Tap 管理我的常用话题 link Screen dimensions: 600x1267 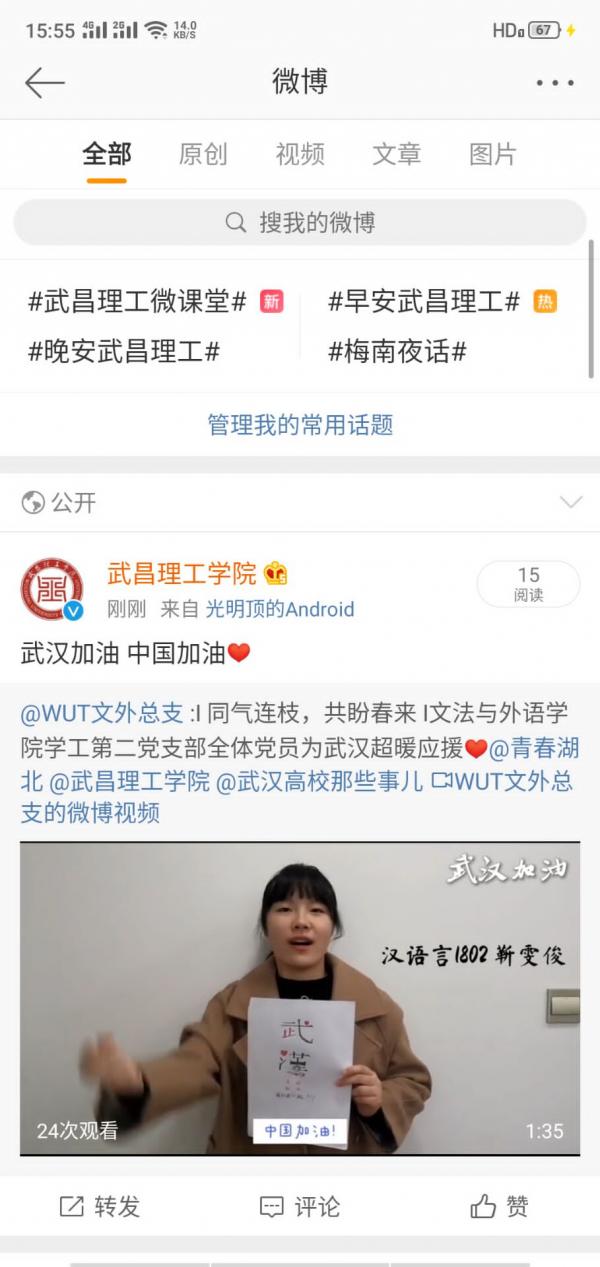point(300,424)
